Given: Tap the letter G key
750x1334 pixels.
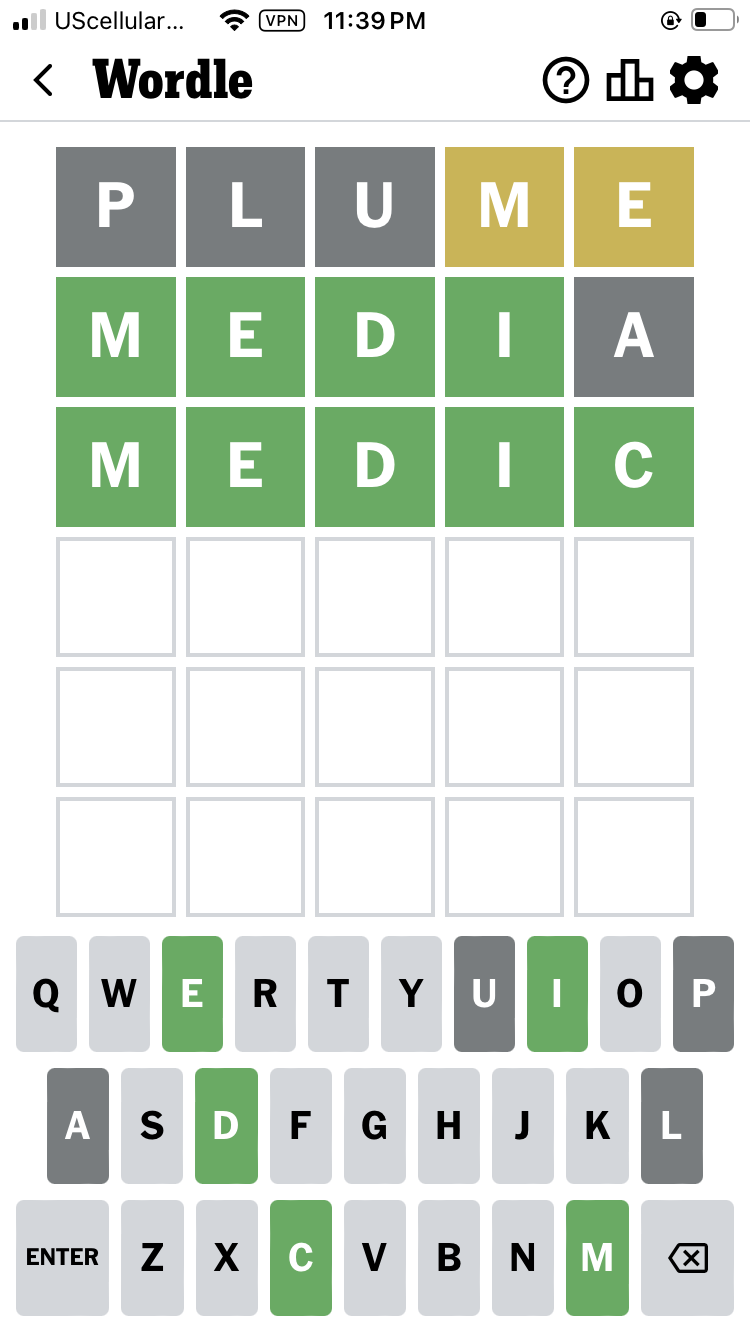Looking at the screenshot, I should 374,1126.
